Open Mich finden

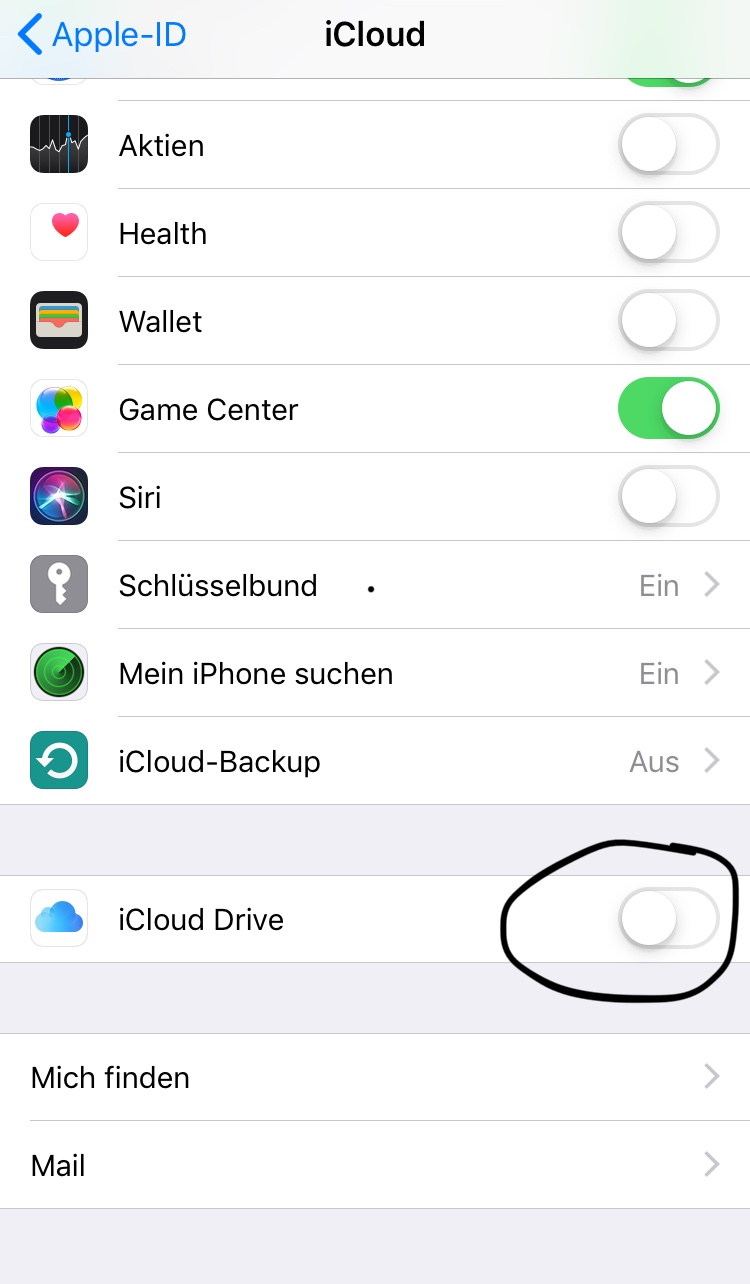coord(375,1077)
